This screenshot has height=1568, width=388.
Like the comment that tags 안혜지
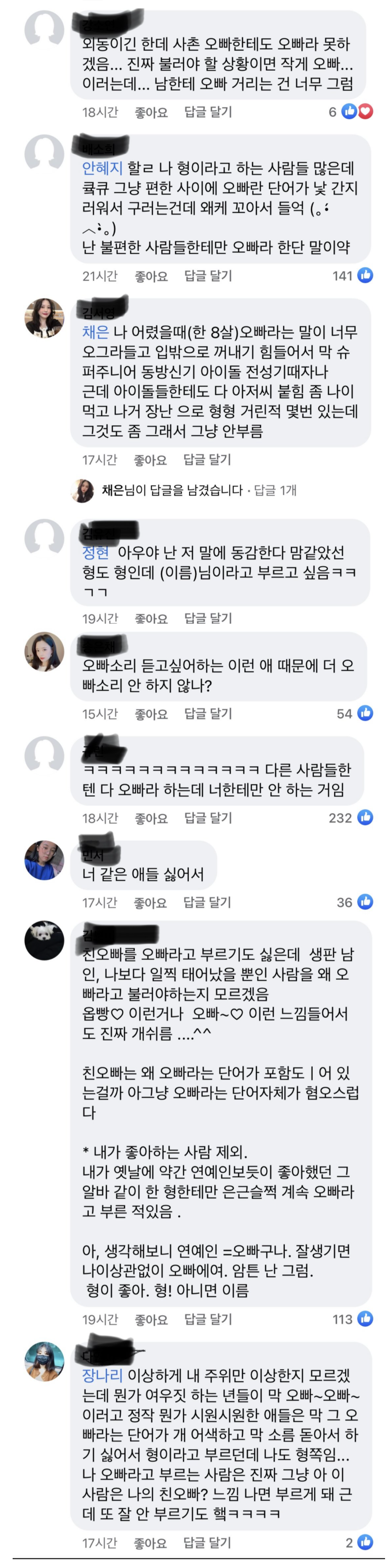(151, 276)
